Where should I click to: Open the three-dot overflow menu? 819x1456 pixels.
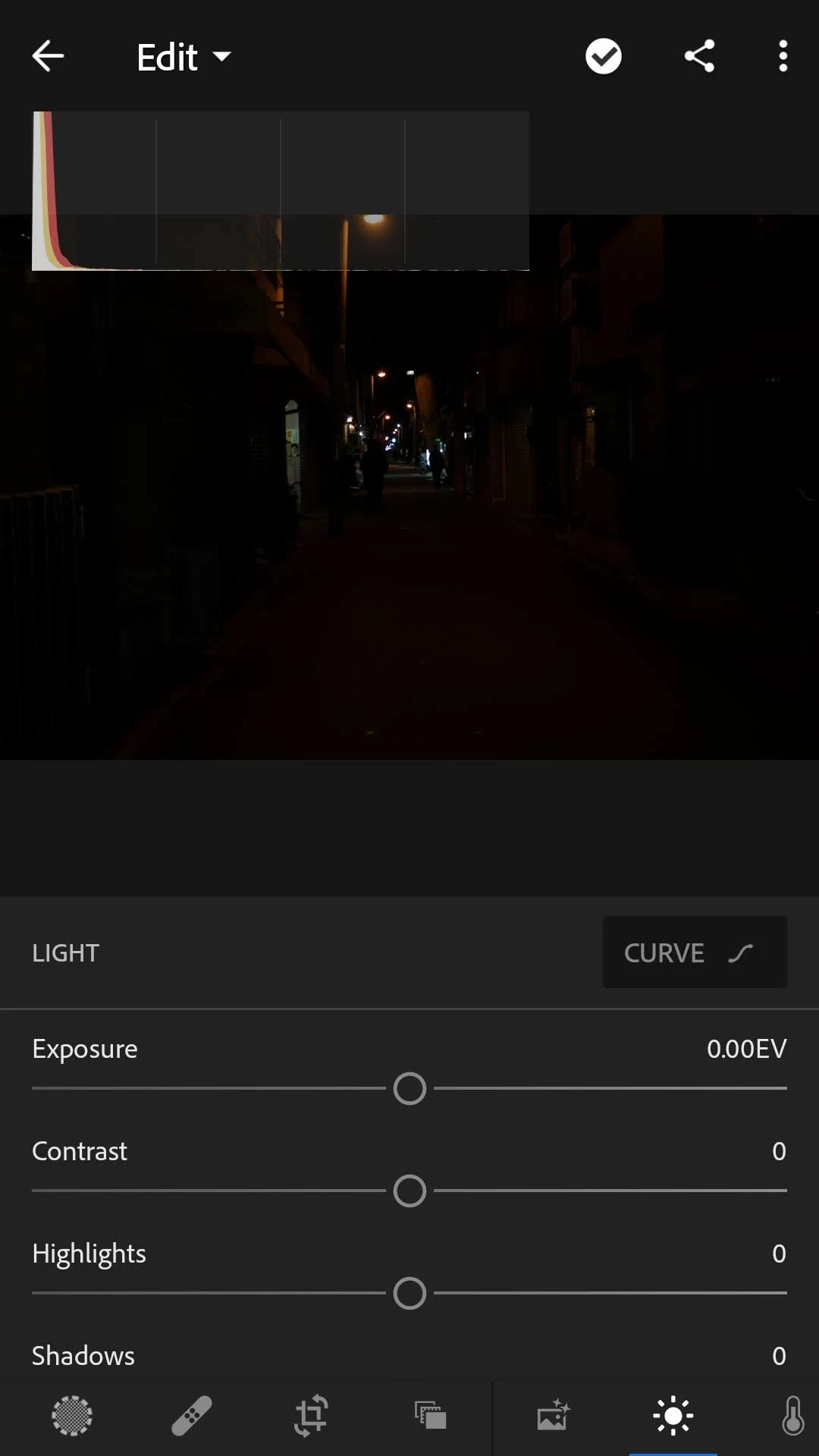783,56
